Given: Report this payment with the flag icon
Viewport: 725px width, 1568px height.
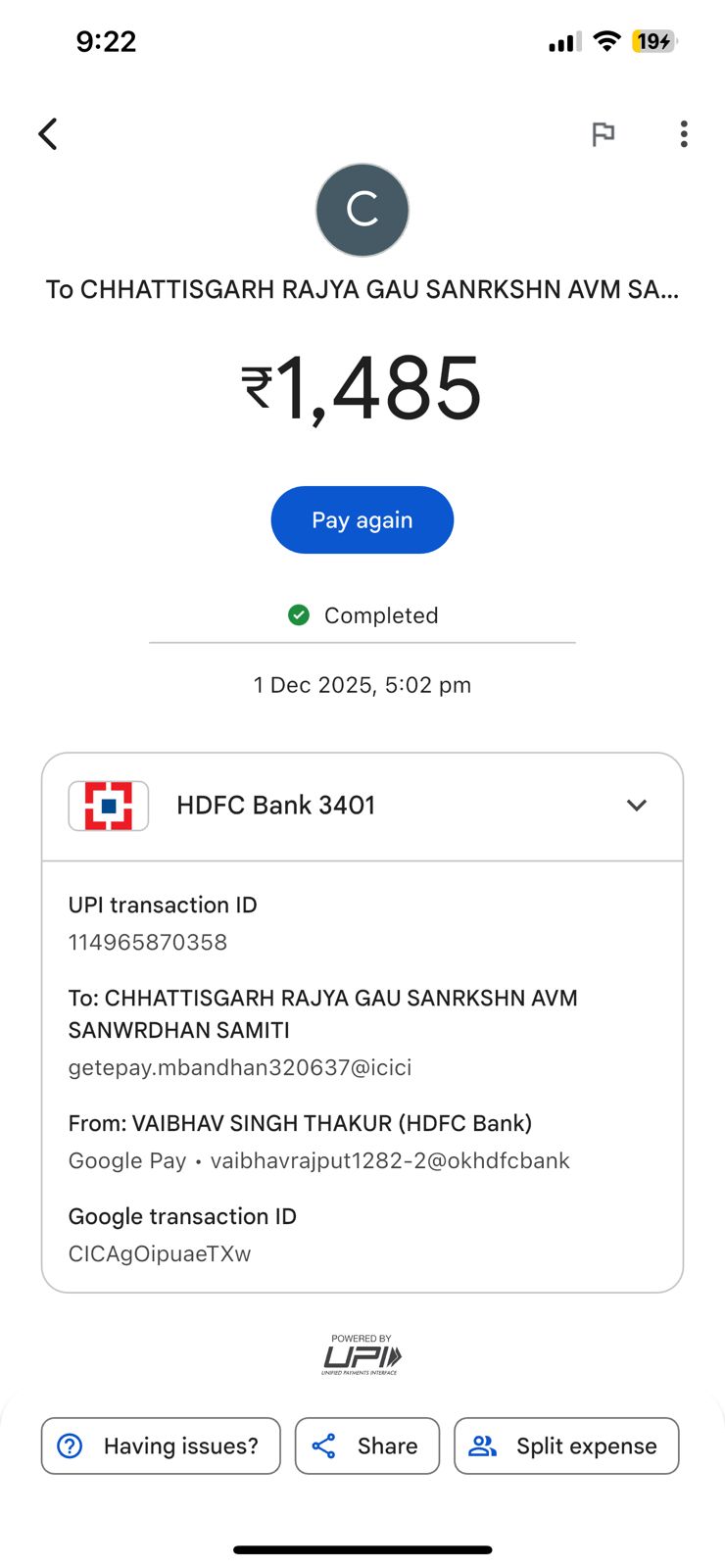Looking at the screenshot, I should point(604,134).
